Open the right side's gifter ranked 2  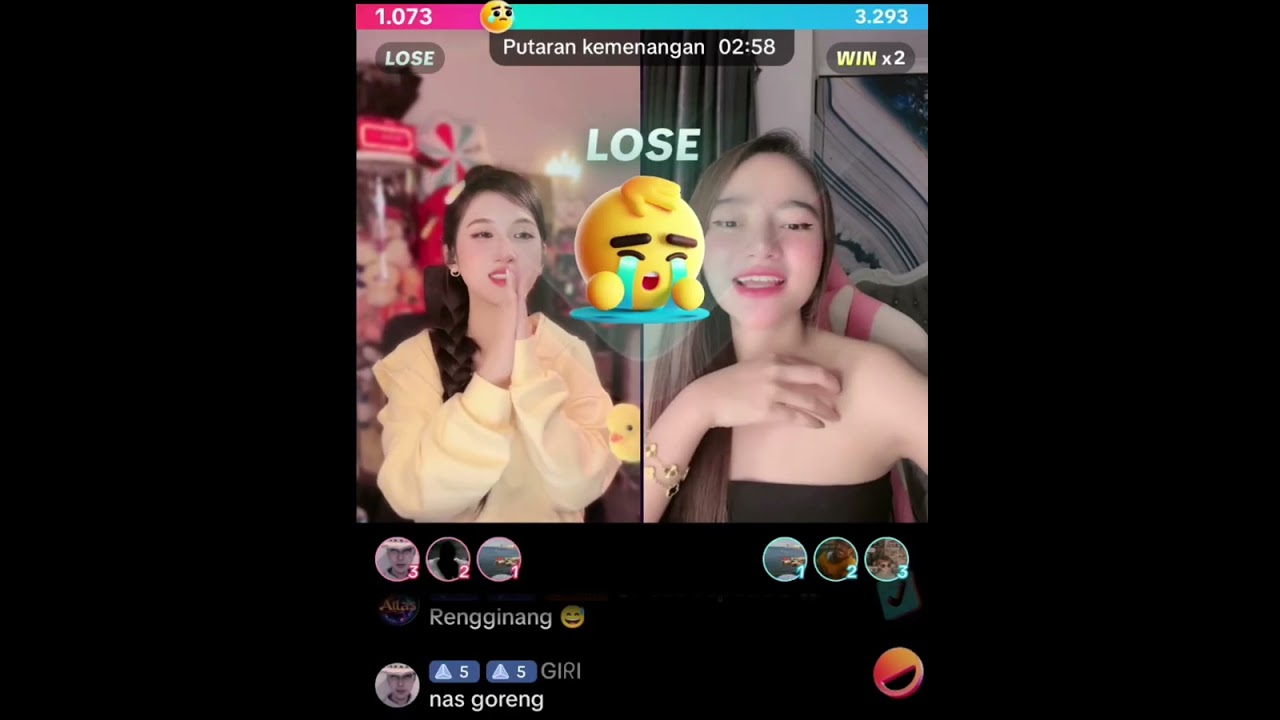pyautogui.click(x=835, y=559)
